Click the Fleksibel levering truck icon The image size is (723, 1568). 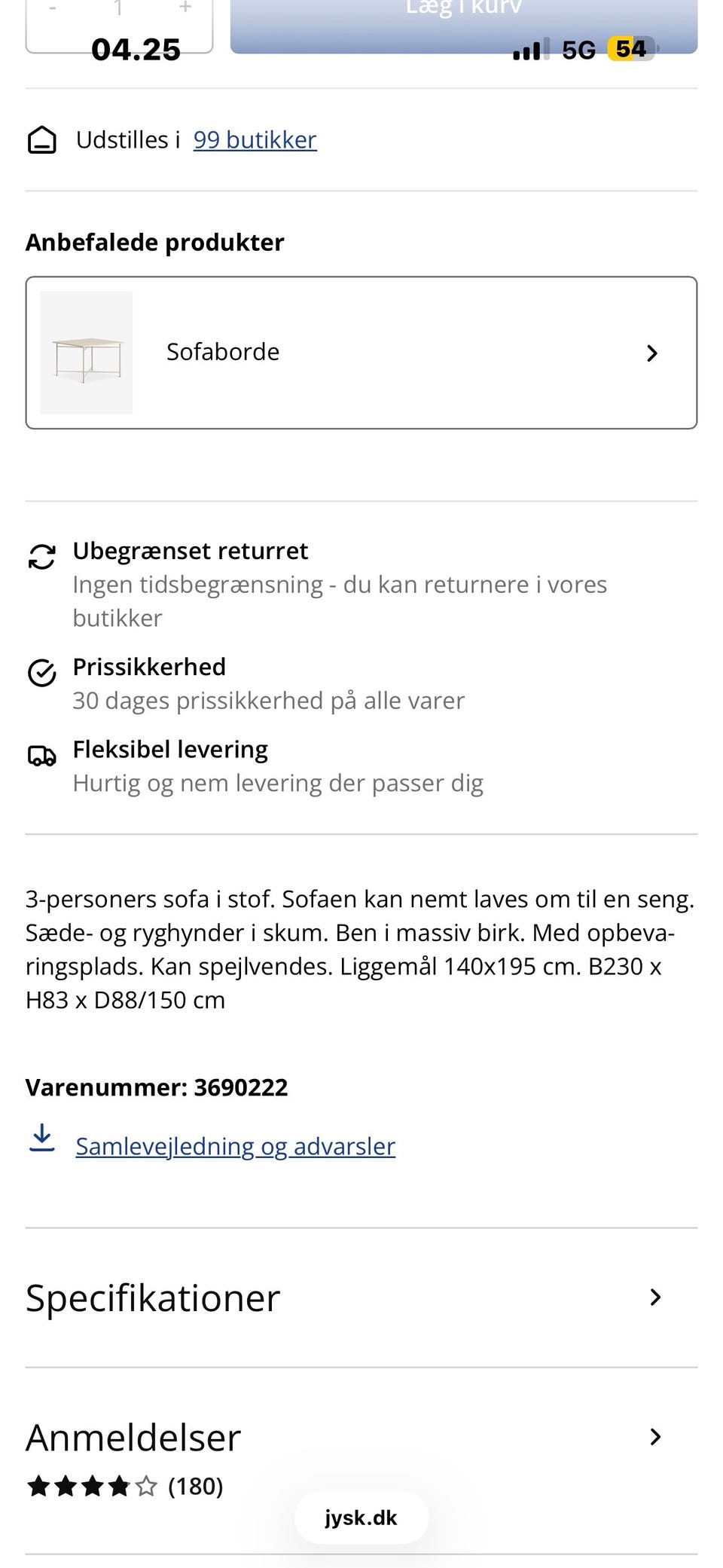coord(42,757)
